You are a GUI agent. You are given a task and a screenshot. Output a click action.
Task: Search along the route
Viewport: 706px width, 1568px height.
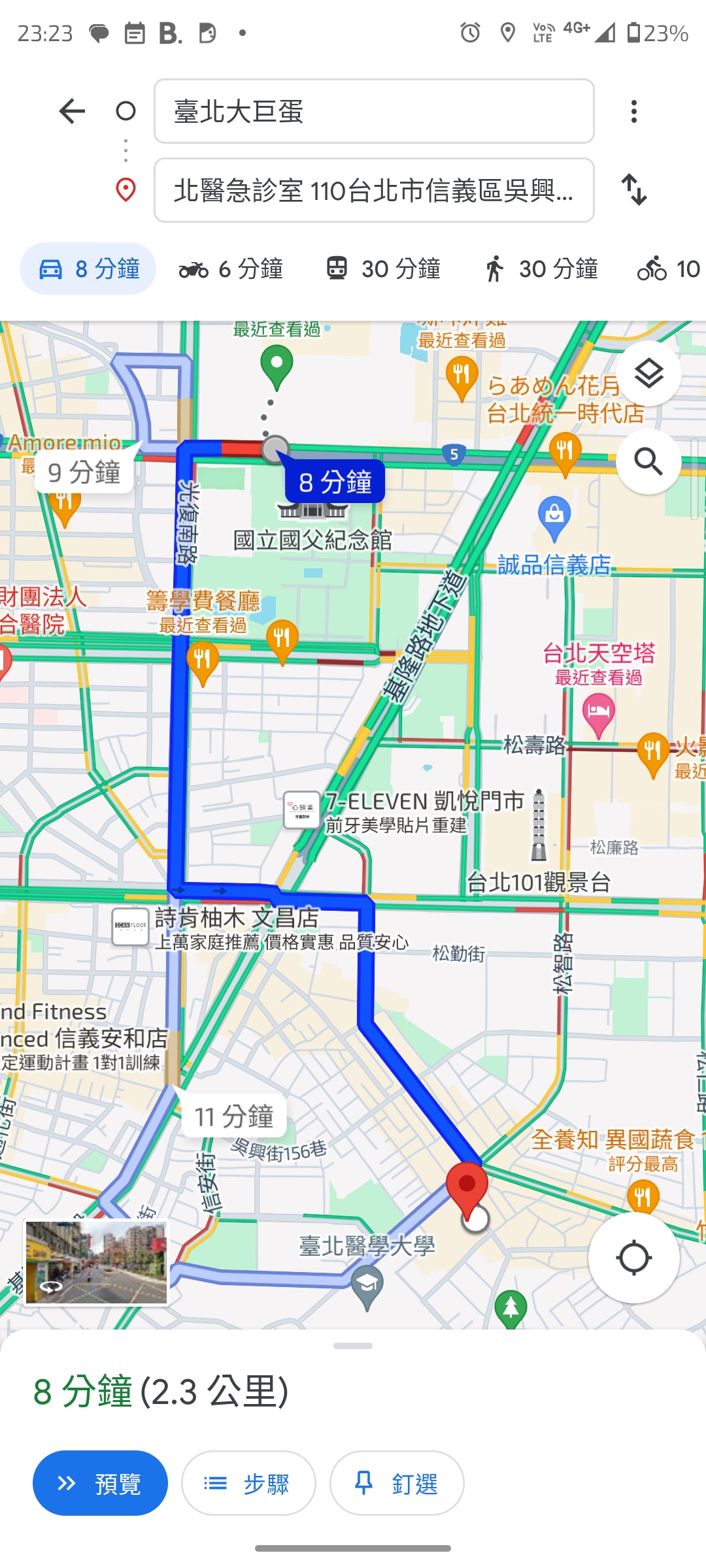click(x=648, y=461)
